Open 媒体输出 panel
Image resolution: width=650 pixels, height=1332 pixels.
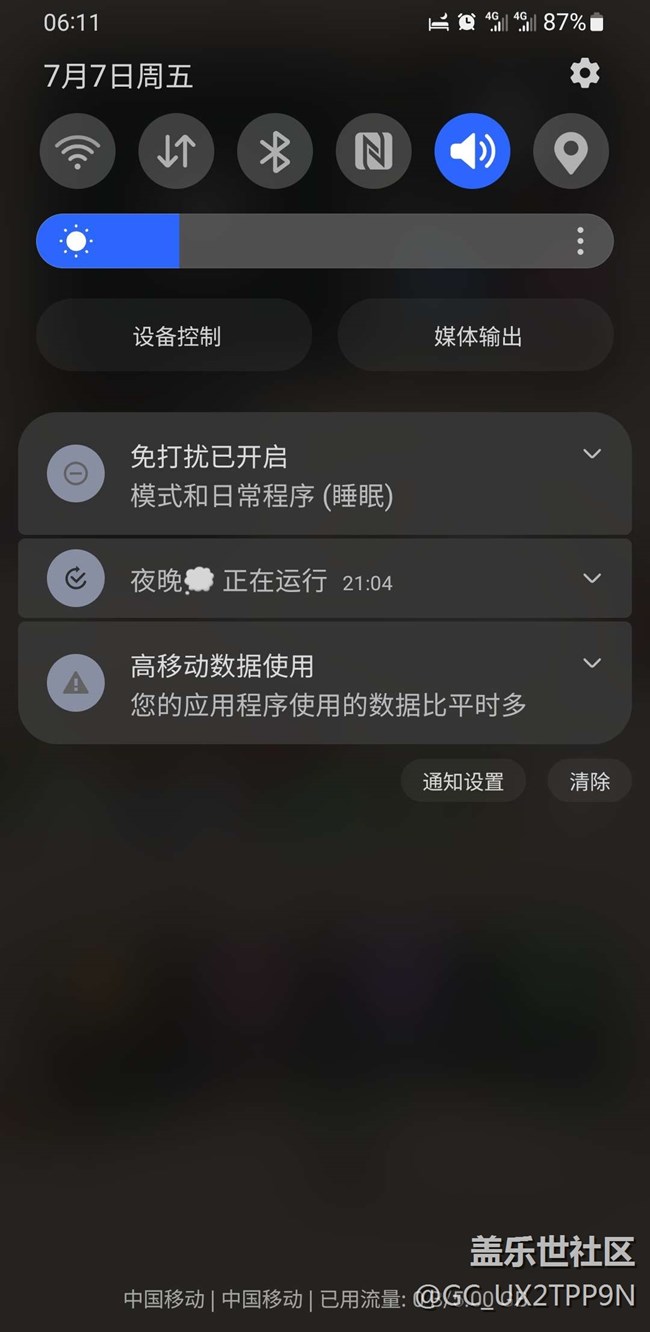pyautogui.click(x=476, y=336)
